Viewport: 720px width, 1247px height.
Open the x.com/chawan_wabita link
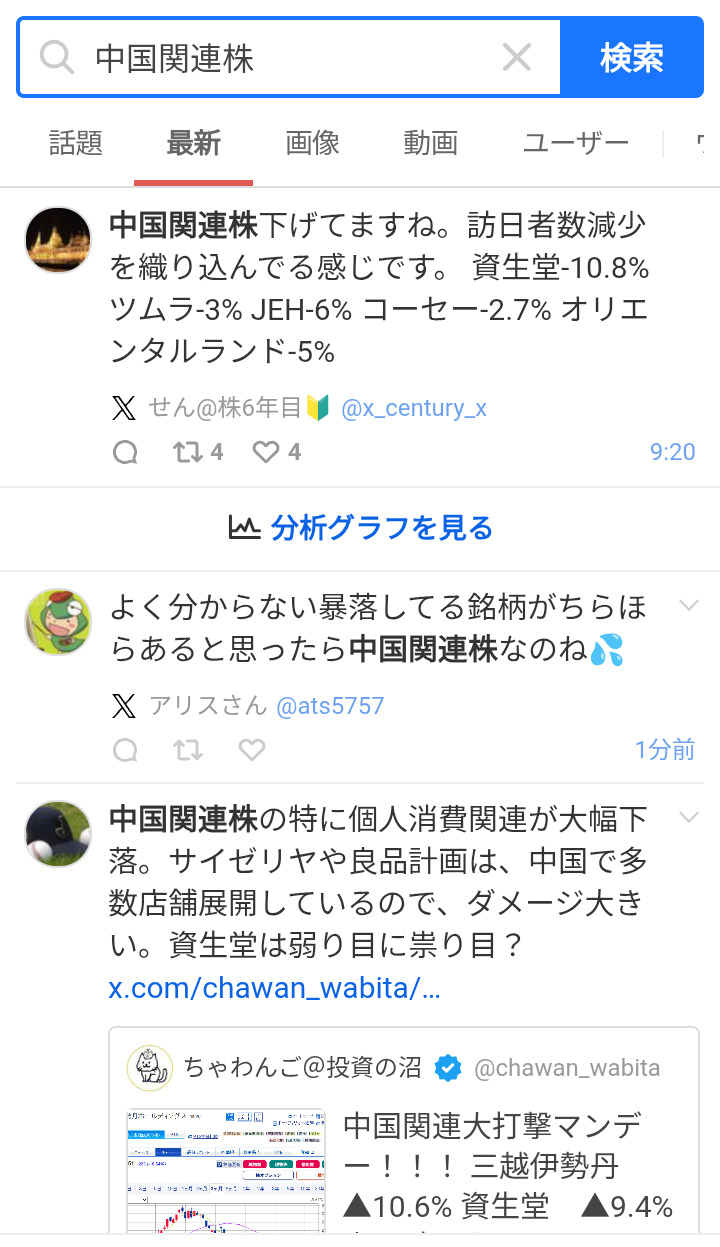[274, 989]
